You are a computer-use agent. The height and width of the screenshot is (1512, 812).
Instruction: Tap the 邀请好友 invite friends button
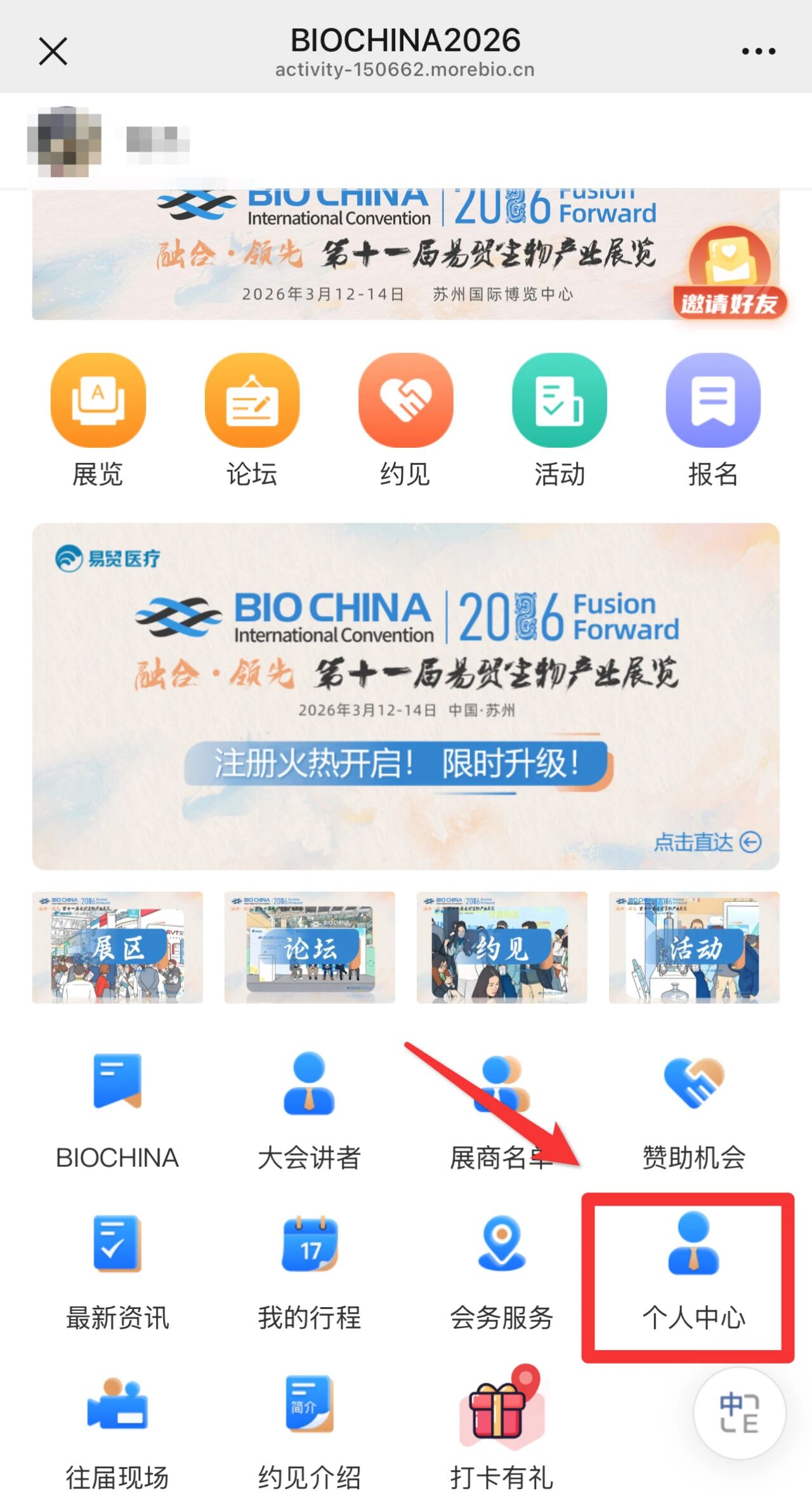click(x=730, y=274)
